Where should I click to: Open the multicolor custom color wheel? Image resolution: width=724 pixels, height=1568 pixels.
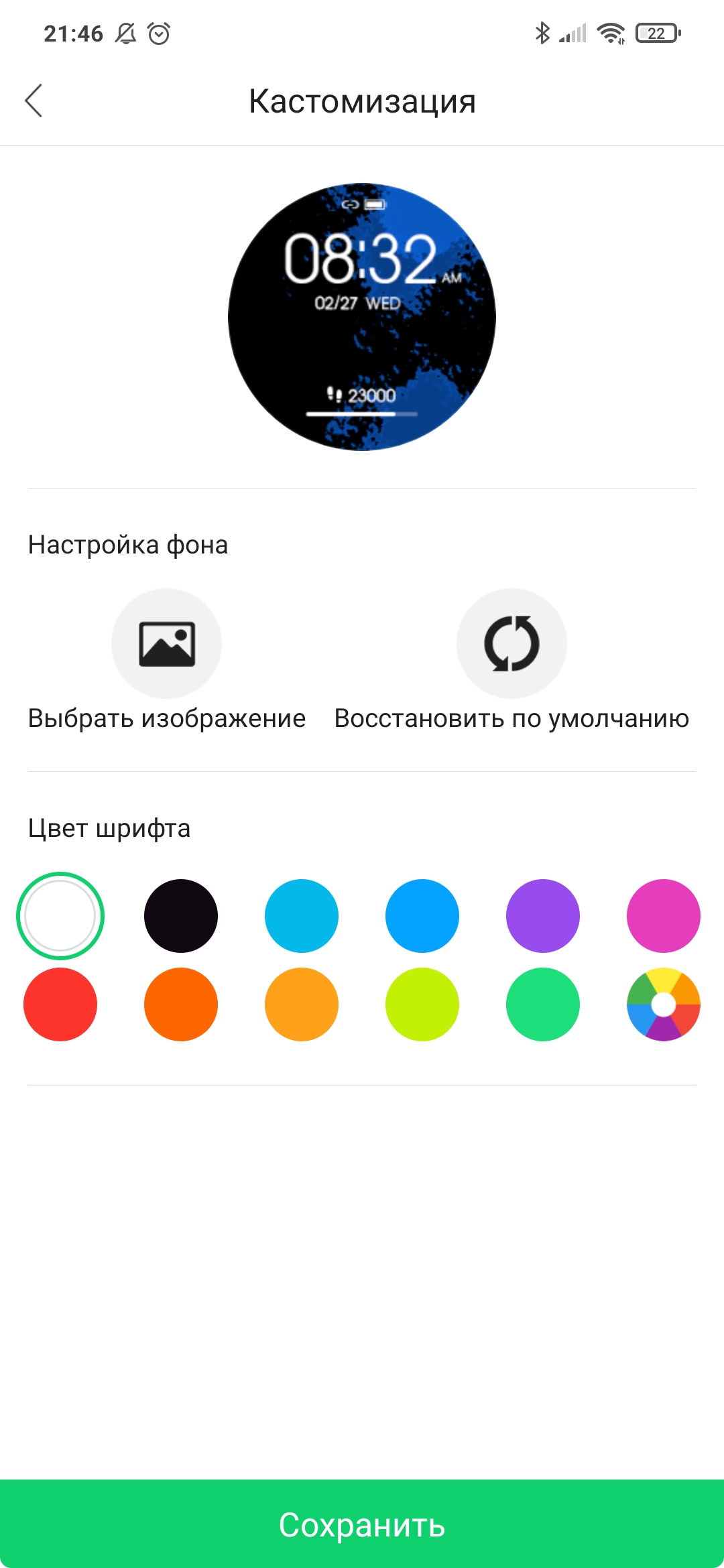664,1004
